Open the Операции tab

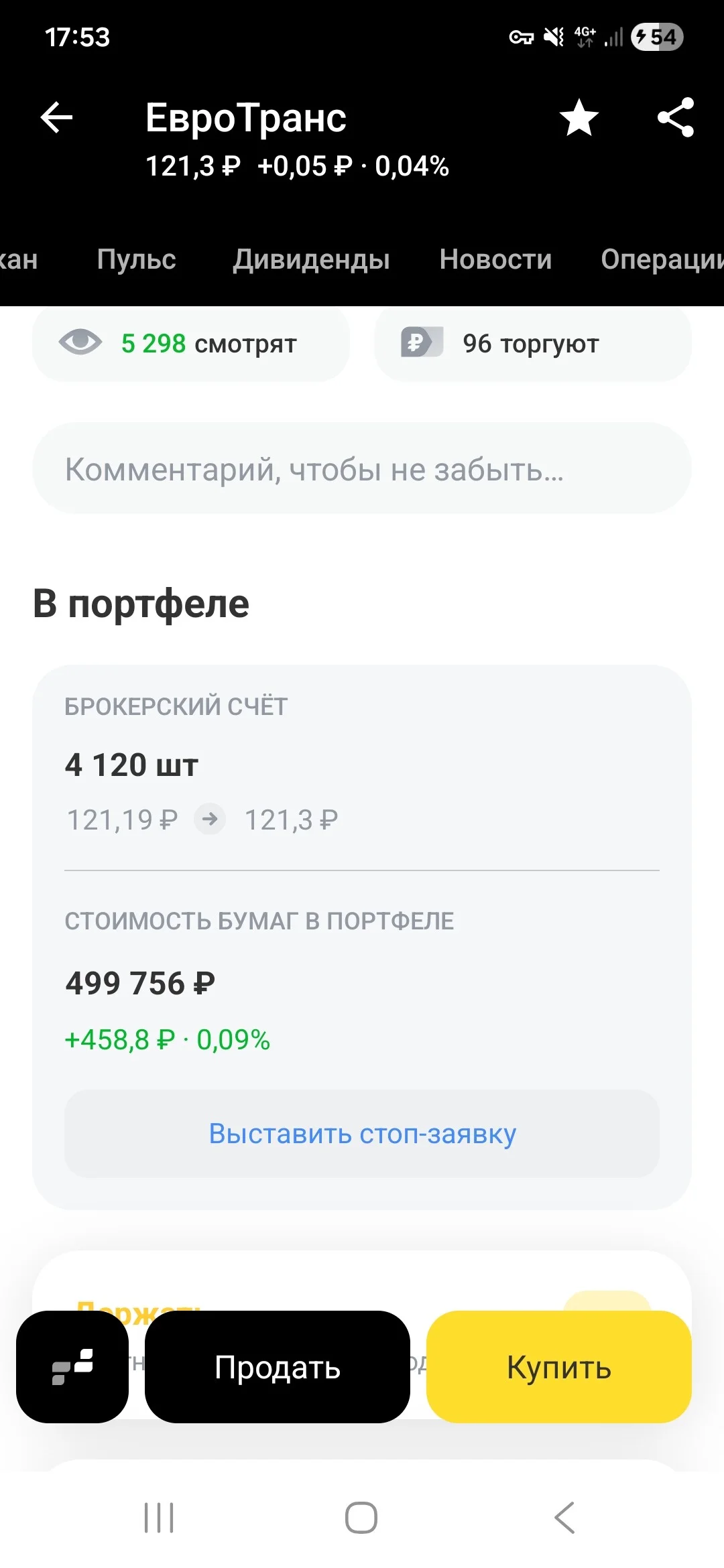click(662, 259)
